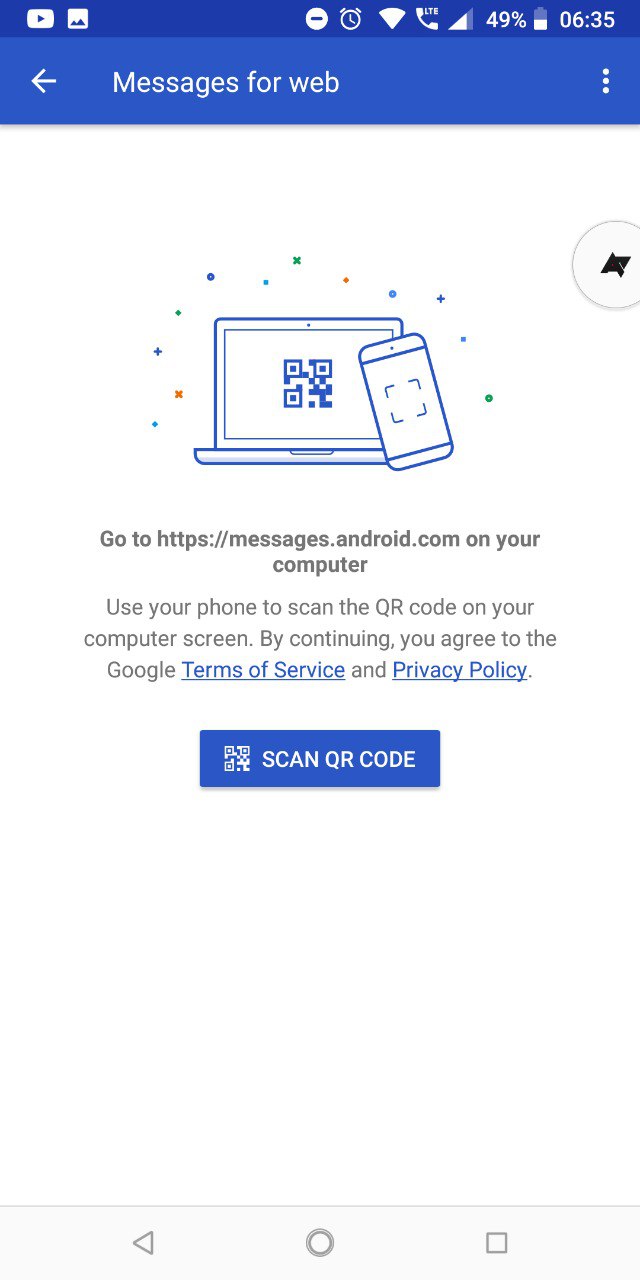Go back using the app bar arrow
Viewport: 640px width, 1280px height.
point(44,81)
